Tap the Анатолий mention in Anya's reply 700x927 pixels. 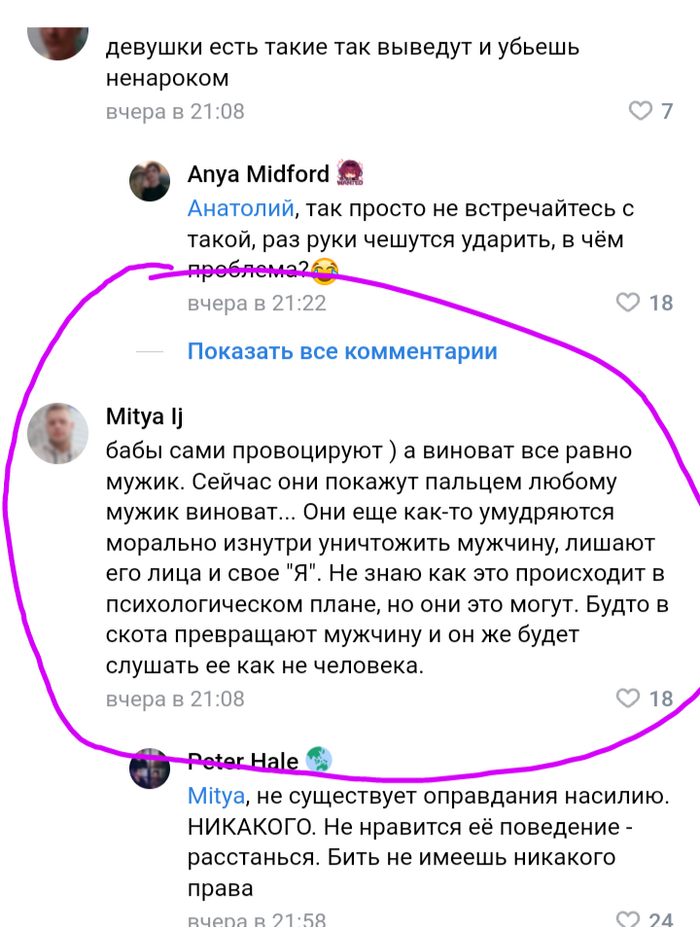point(240,208)
